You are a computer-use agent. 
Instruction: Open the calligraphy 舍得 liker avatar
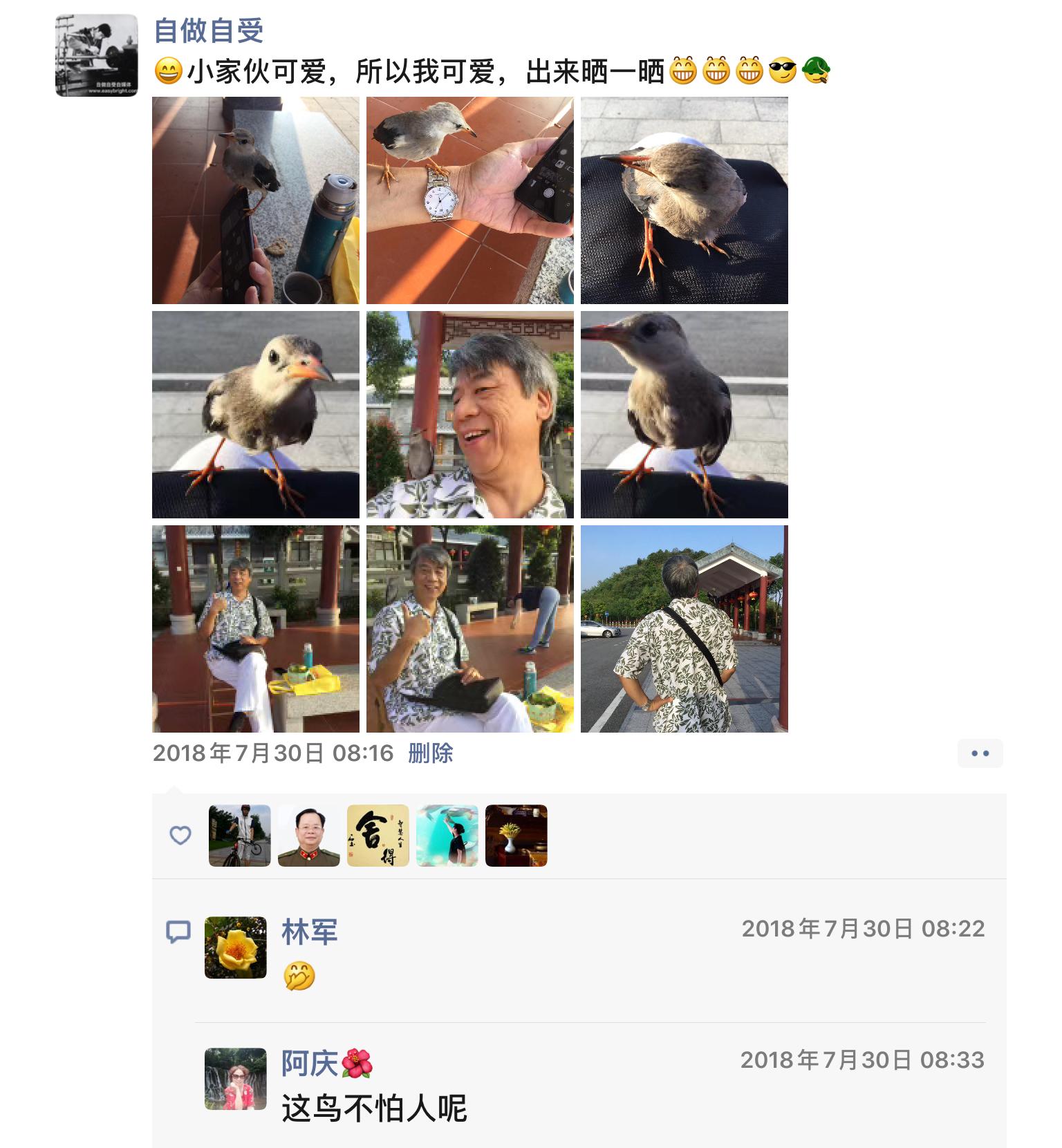click(378, 836)
